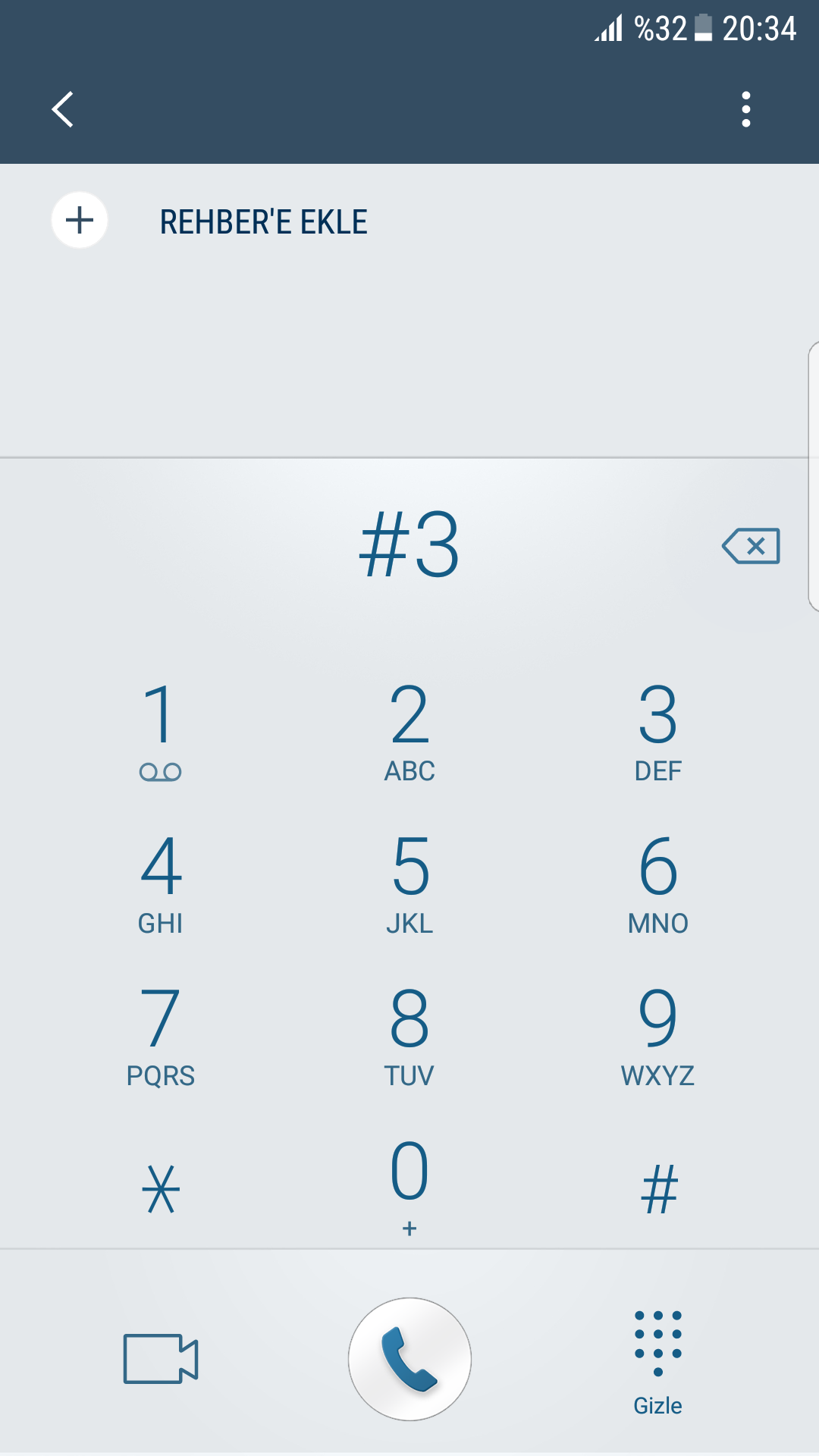Image resolution: width=819 pixels, height=1456 pixels.
Task: Tap the 5 JKL key
Action: point(409,882)
